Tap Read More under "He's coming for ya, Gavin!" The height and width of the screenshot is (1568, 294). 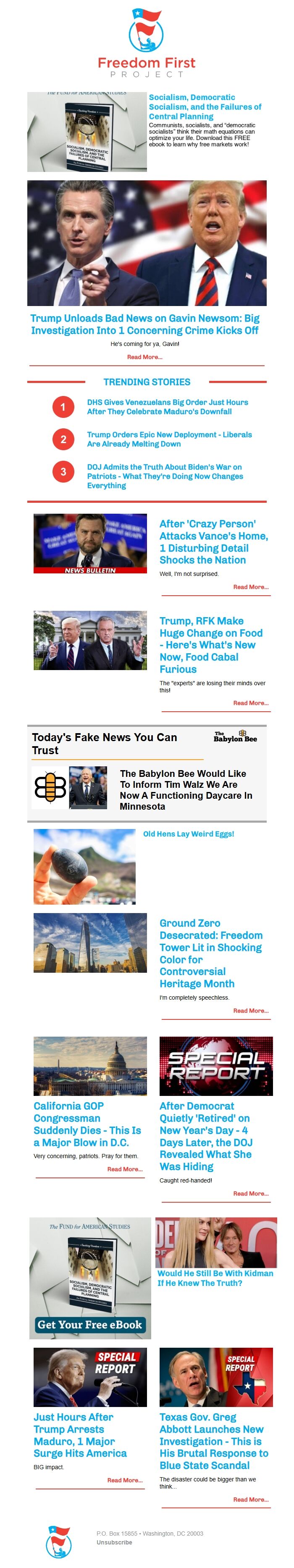click(144, 357)
